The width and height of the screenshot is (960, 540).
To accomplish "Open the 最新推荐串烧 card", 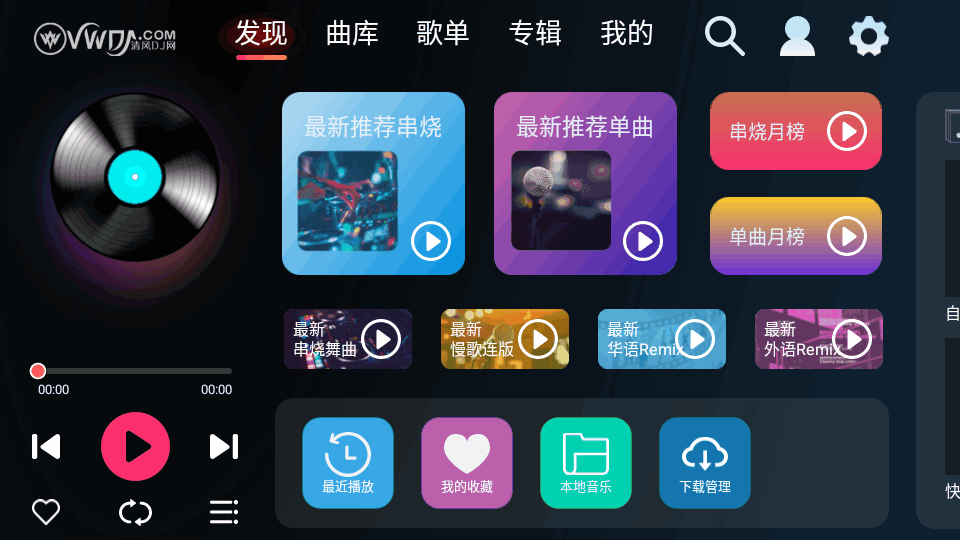I will [x=373, y=183].
